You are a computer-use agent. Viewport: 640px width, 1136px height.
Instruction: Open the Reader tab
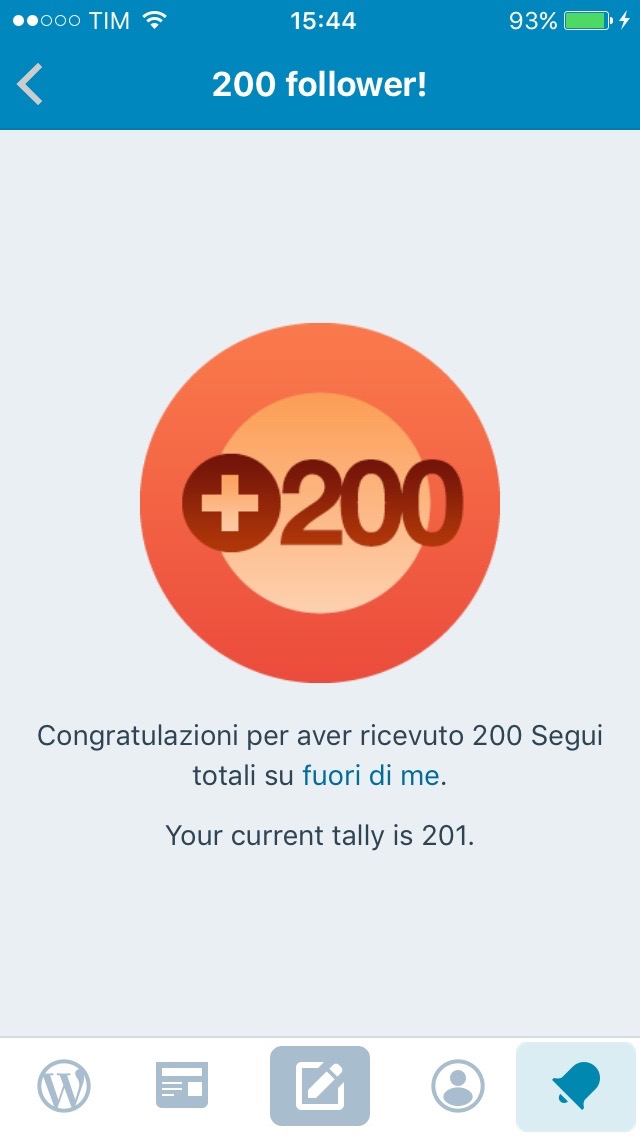tap(182, 1086)
